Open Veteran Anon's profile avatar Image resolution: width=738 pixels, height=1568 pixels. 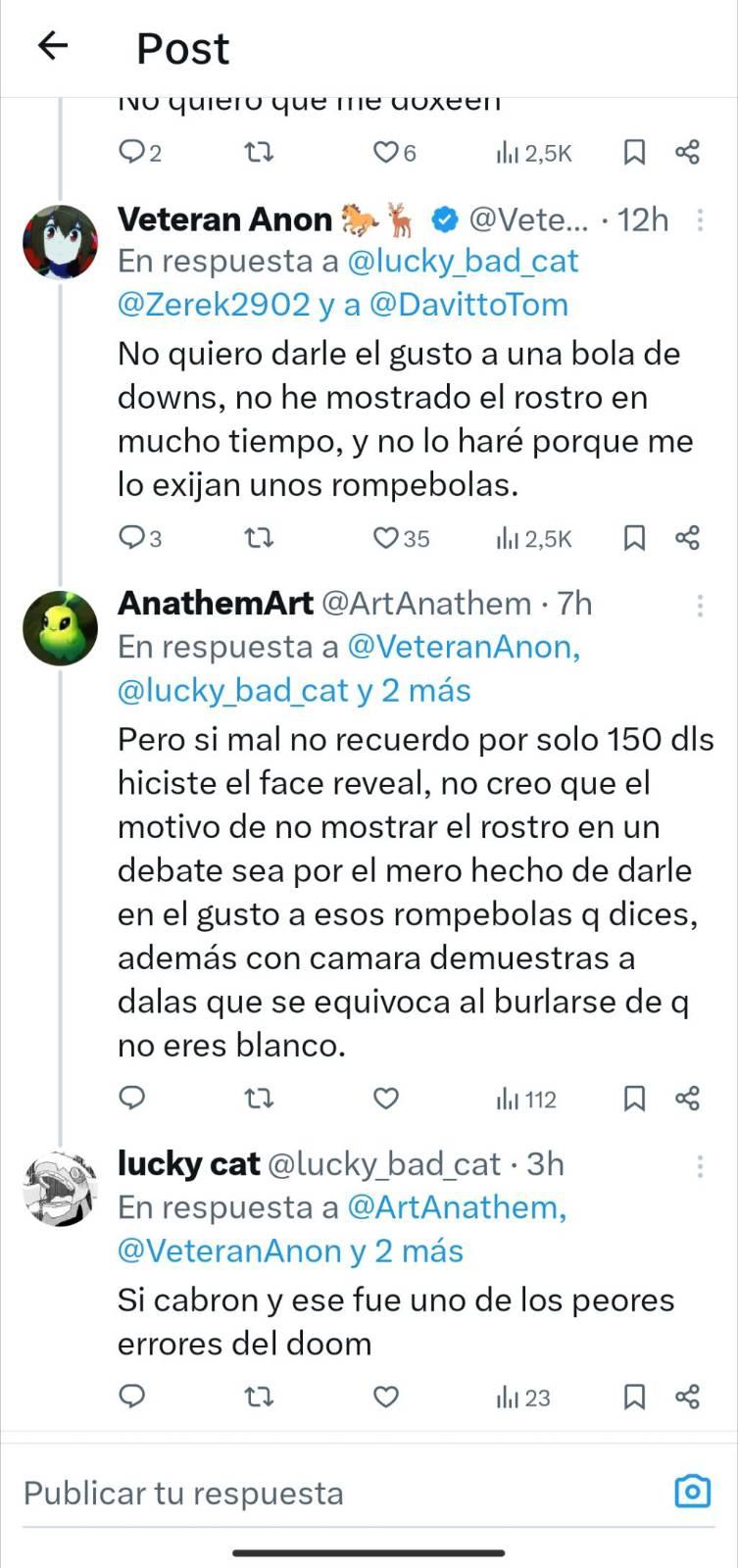coord(61,243)
